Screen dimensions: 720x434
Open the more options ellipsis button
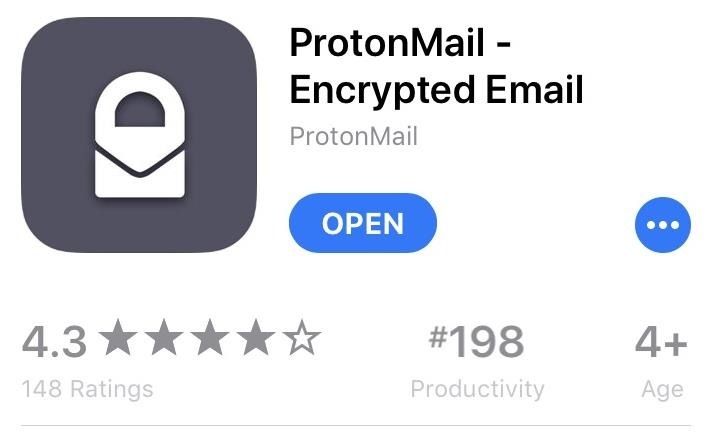click(662, 225)
